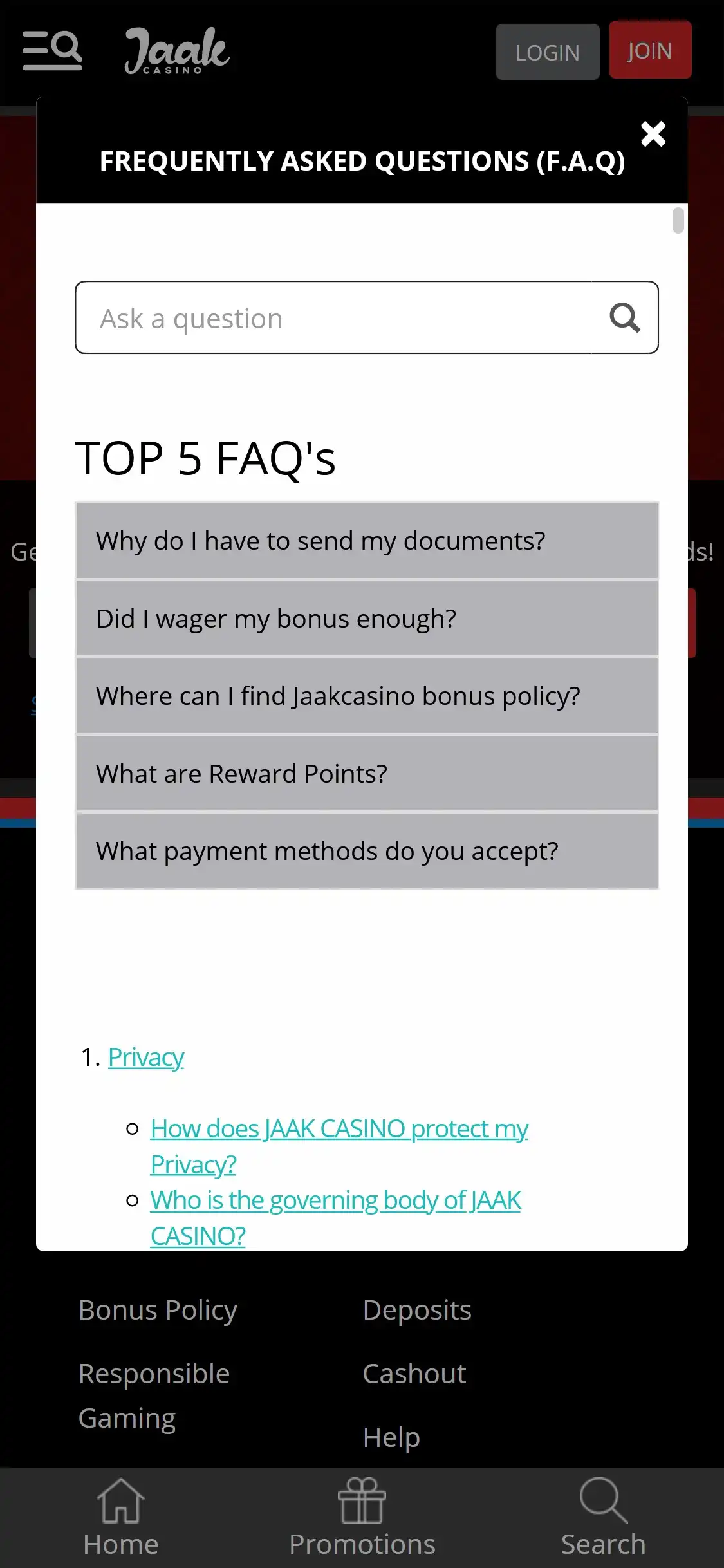Go to the Home tab
Image resolution: width=724 pixels, height=1568 pixels.
pyautogui.click(x=120, y=1518)
